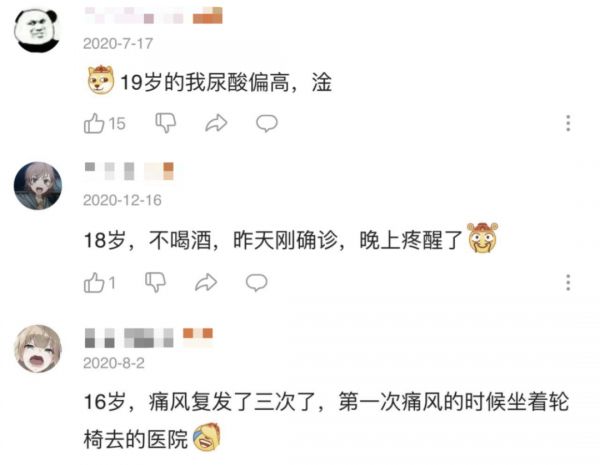Open the panda avatar of the 2020-7-17 commenter
The image size is (600, 465).
38,29
